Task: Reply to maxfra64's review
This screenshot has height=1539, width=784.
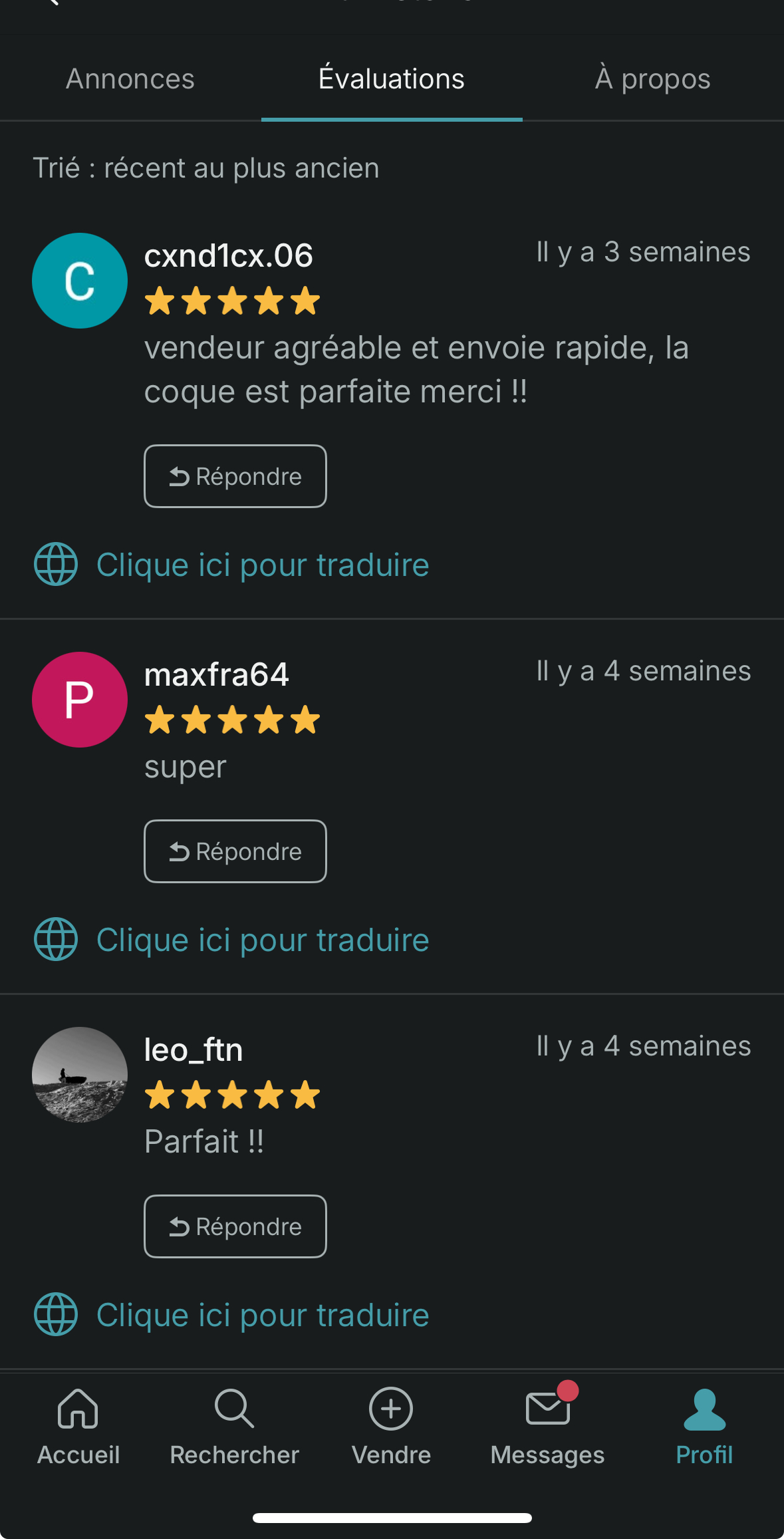Action: [x=235, y=851]
